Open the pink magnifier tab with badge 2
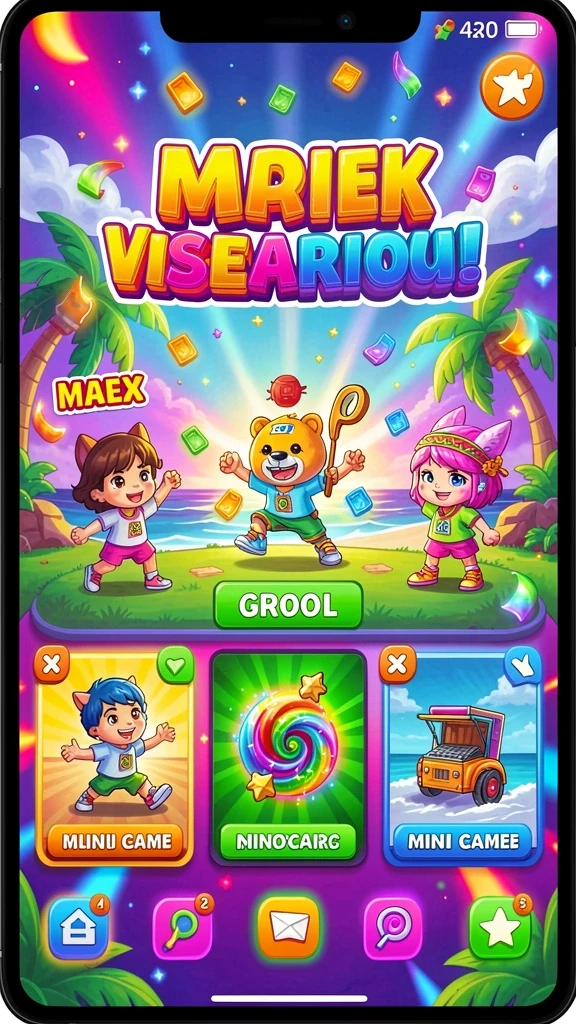 (182, 929)
